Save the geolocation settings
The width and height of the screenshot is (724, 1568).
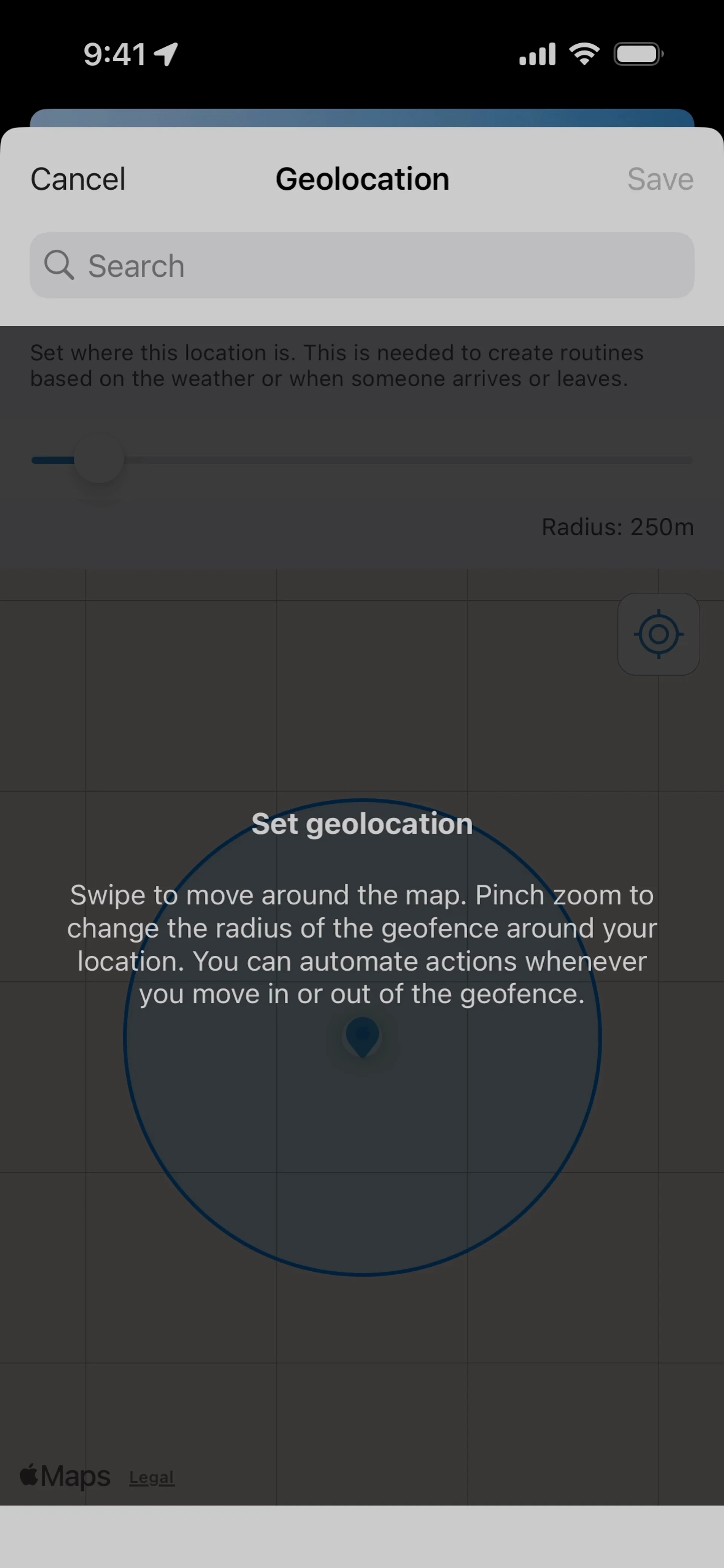click(660, 179)
